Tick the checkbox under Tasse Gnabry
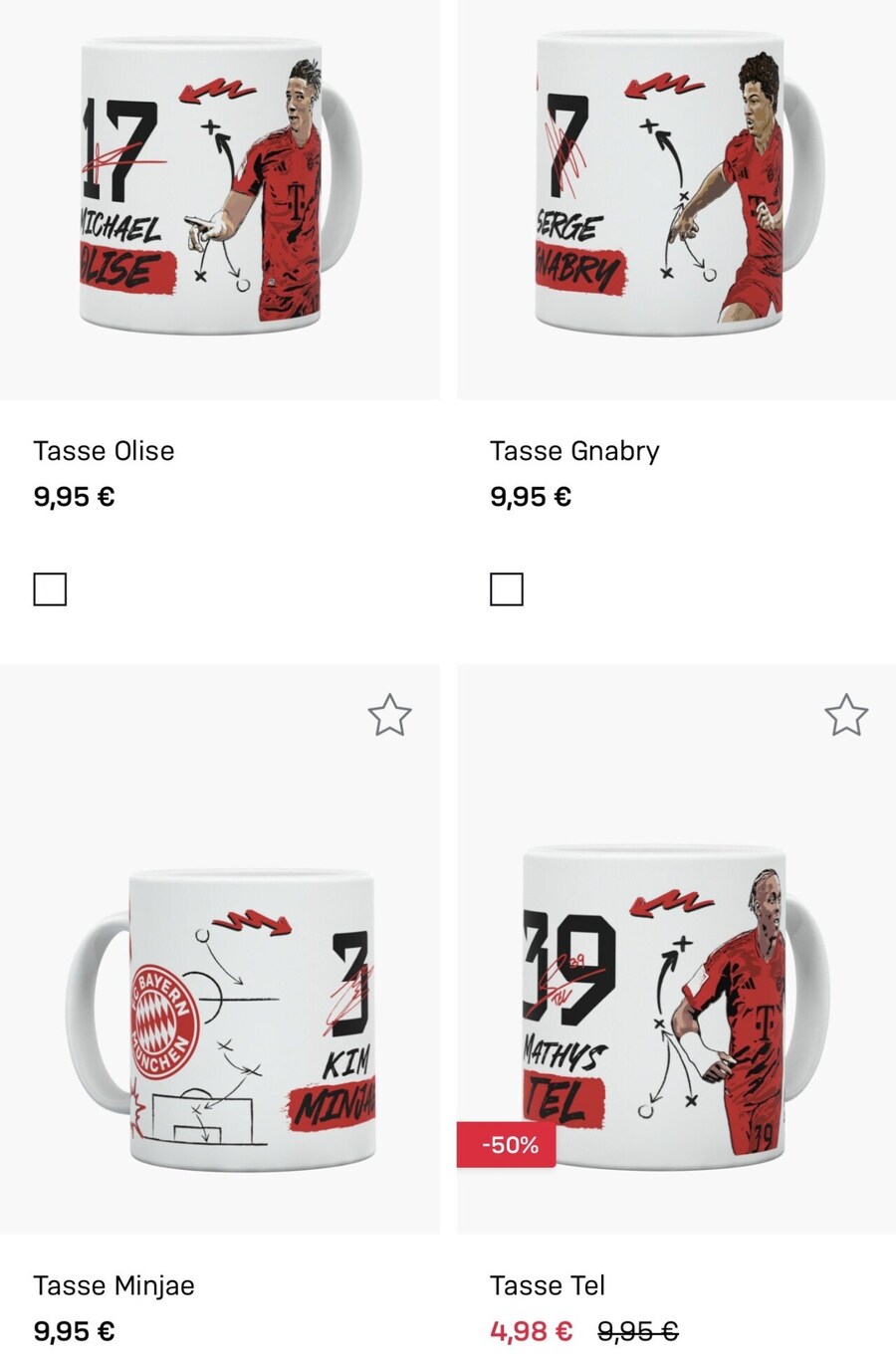 click(x=507, y=589)
